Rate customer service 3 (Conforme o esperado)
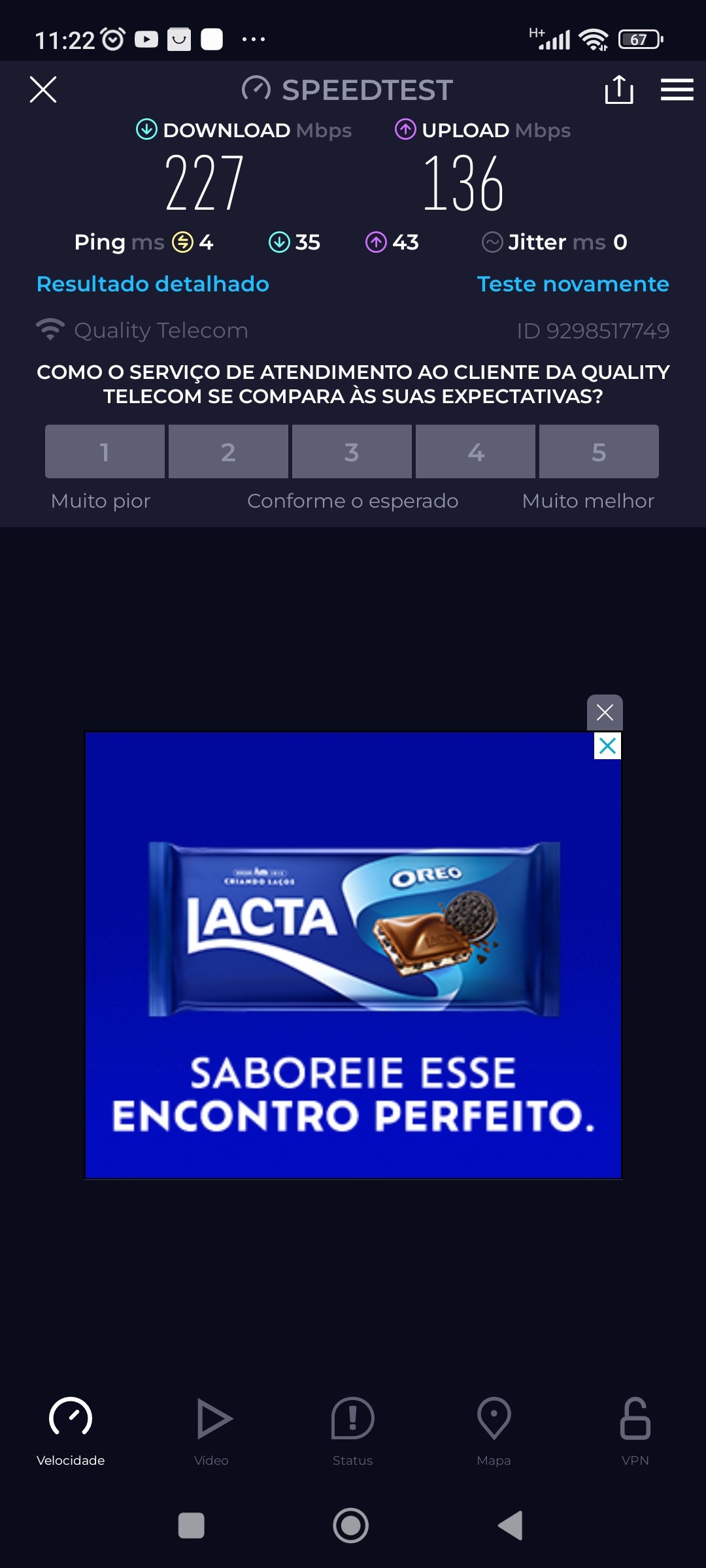706x1568 pixels. coord(352,451)
